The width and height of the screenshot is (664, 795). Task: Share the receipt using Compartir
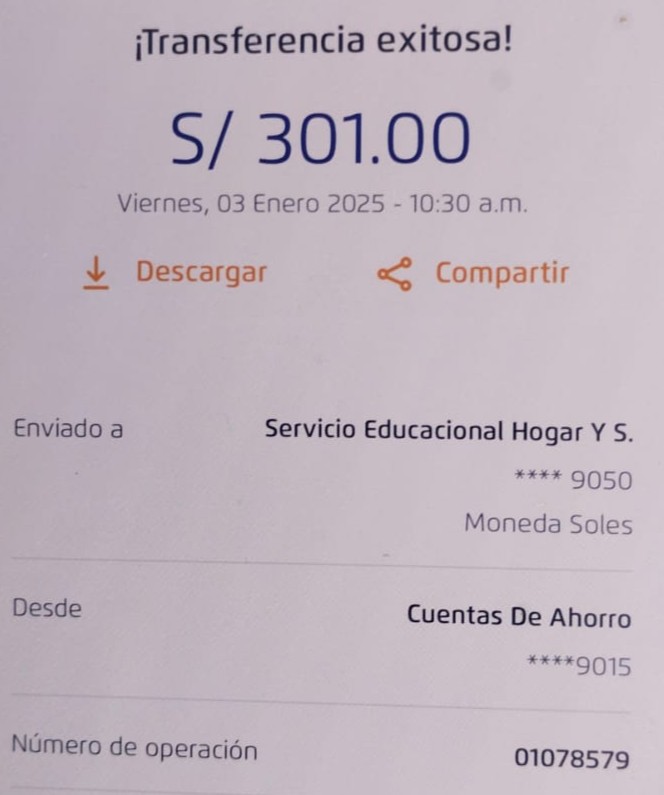473,273
